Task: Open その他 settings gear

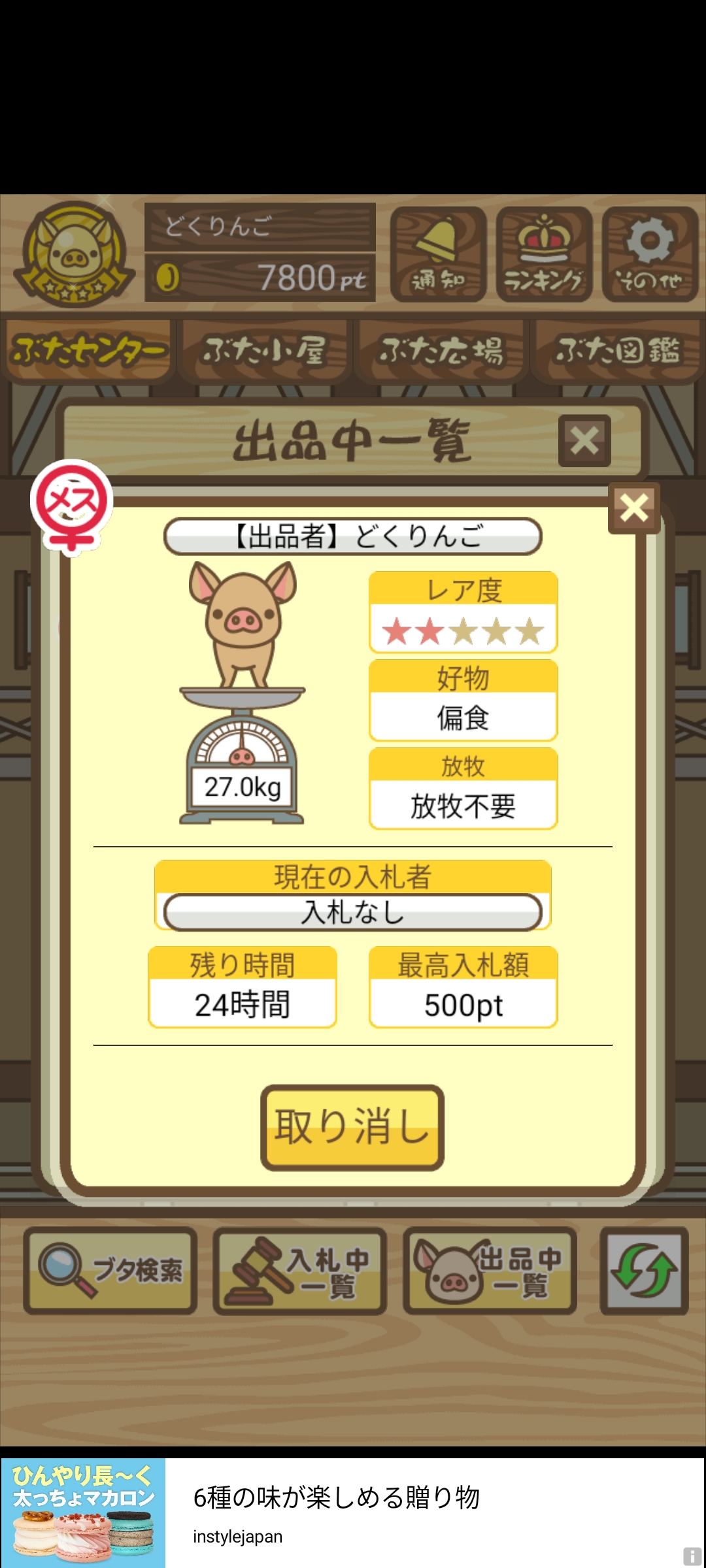Action: point(650,255)
